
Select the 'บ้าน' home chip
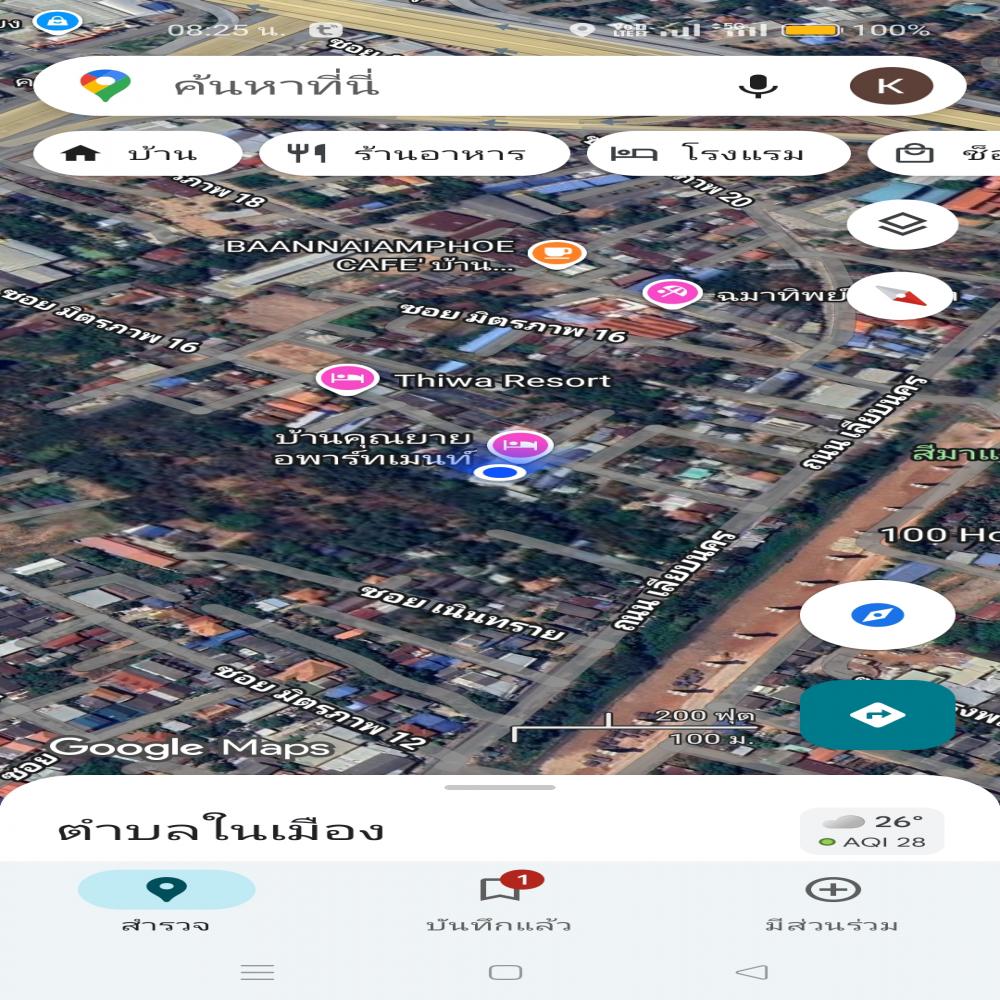(x=137, y=154)
